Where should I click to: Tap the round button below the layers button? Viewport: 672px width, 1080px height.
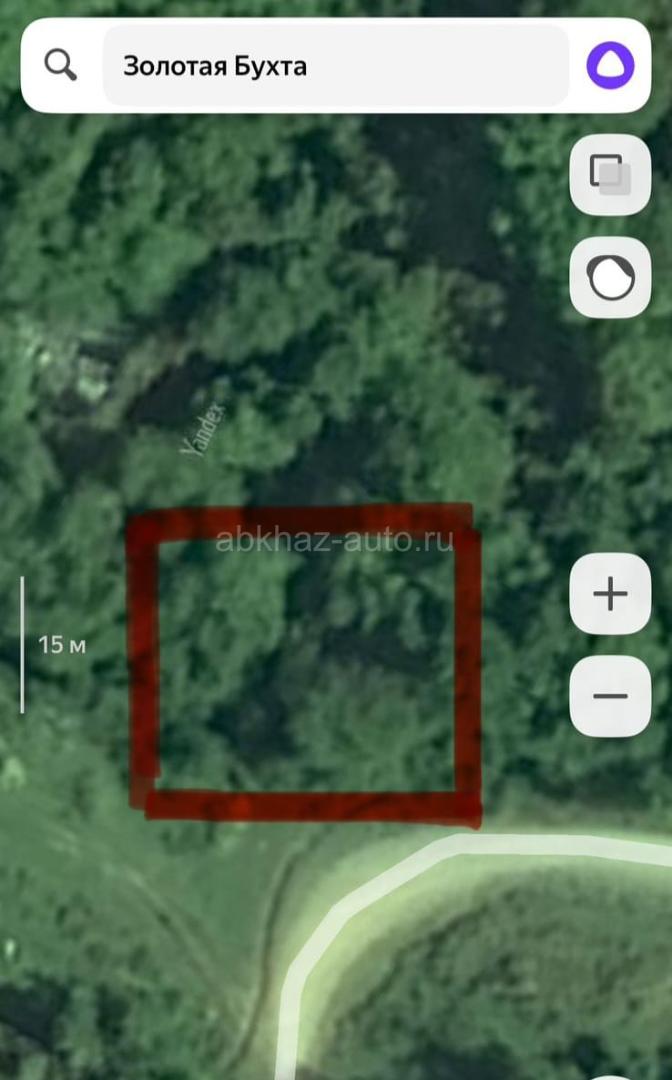coord(610,278)
